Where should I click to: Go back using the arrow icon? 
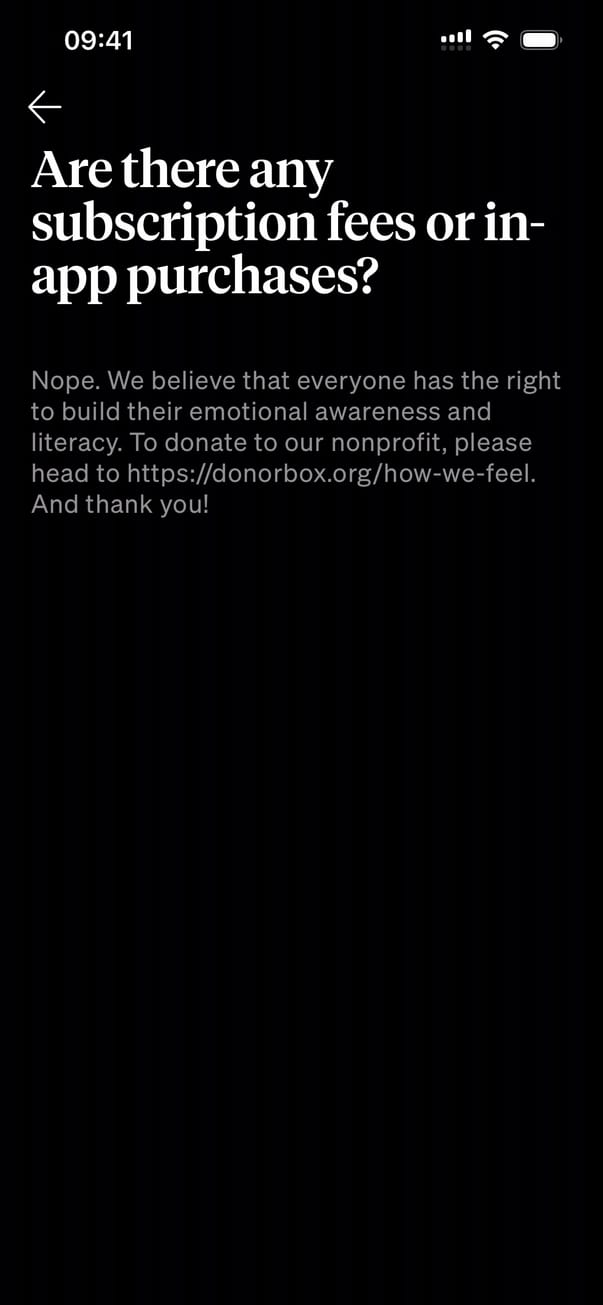coord(45,107)
